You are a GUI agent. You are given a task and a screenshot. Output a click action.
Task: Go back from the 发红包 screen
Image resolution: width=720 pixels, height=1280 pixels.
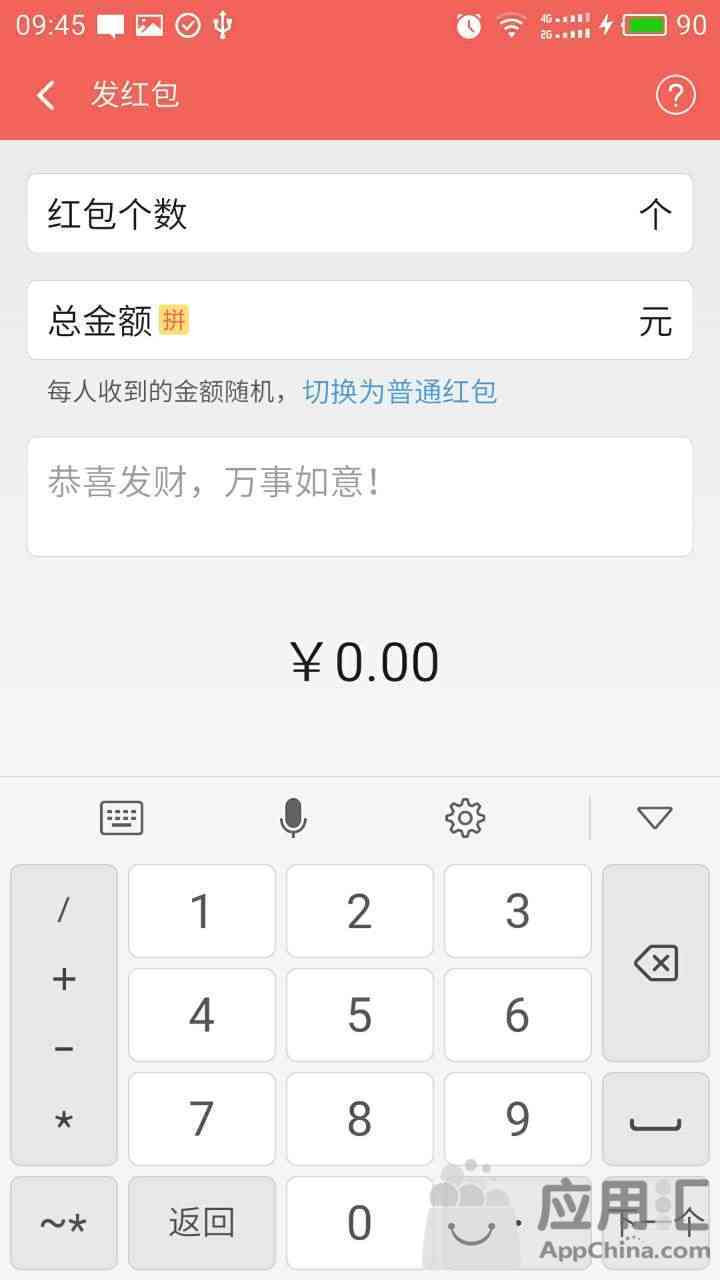coord(45,95)
